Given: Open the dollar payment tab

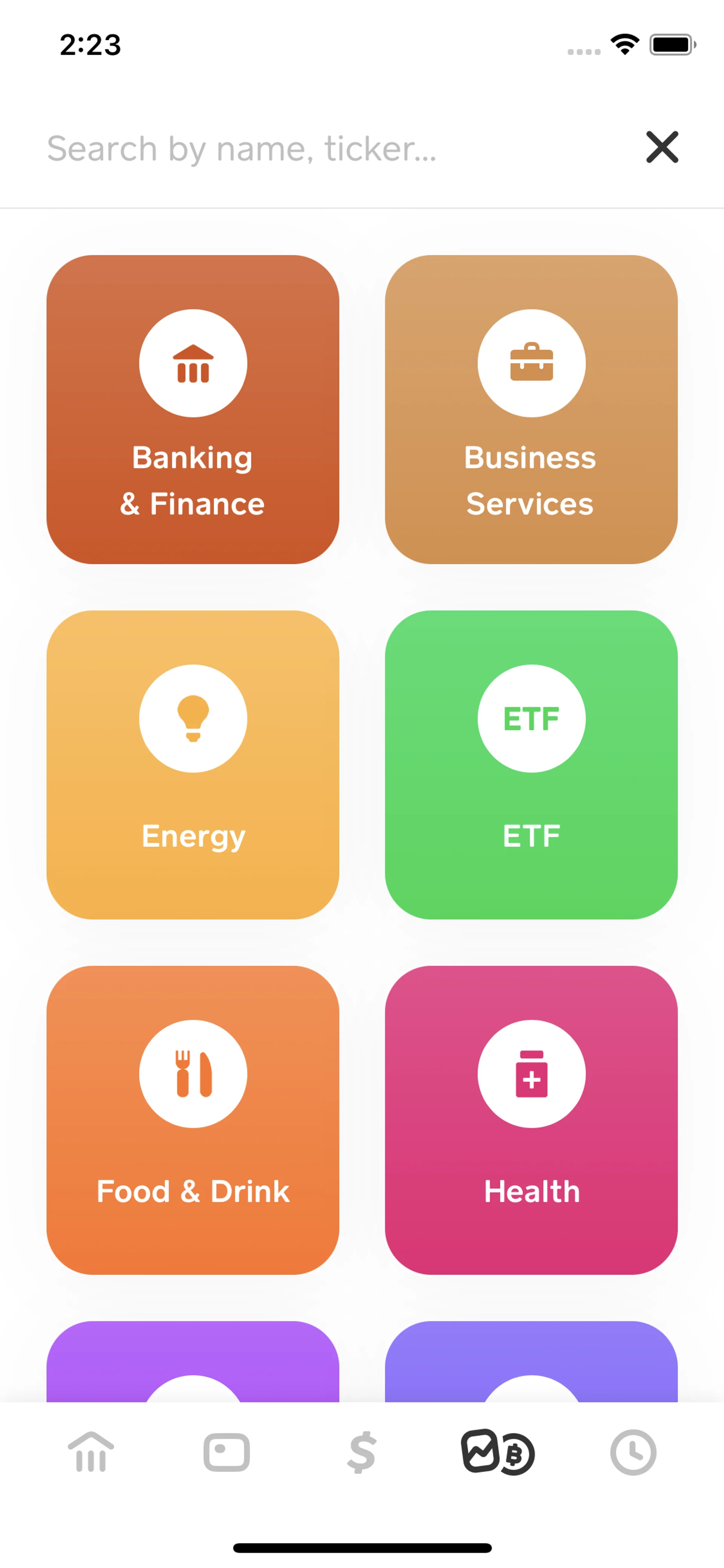Looking at the screenshot, I should [x=362, y=1452].
